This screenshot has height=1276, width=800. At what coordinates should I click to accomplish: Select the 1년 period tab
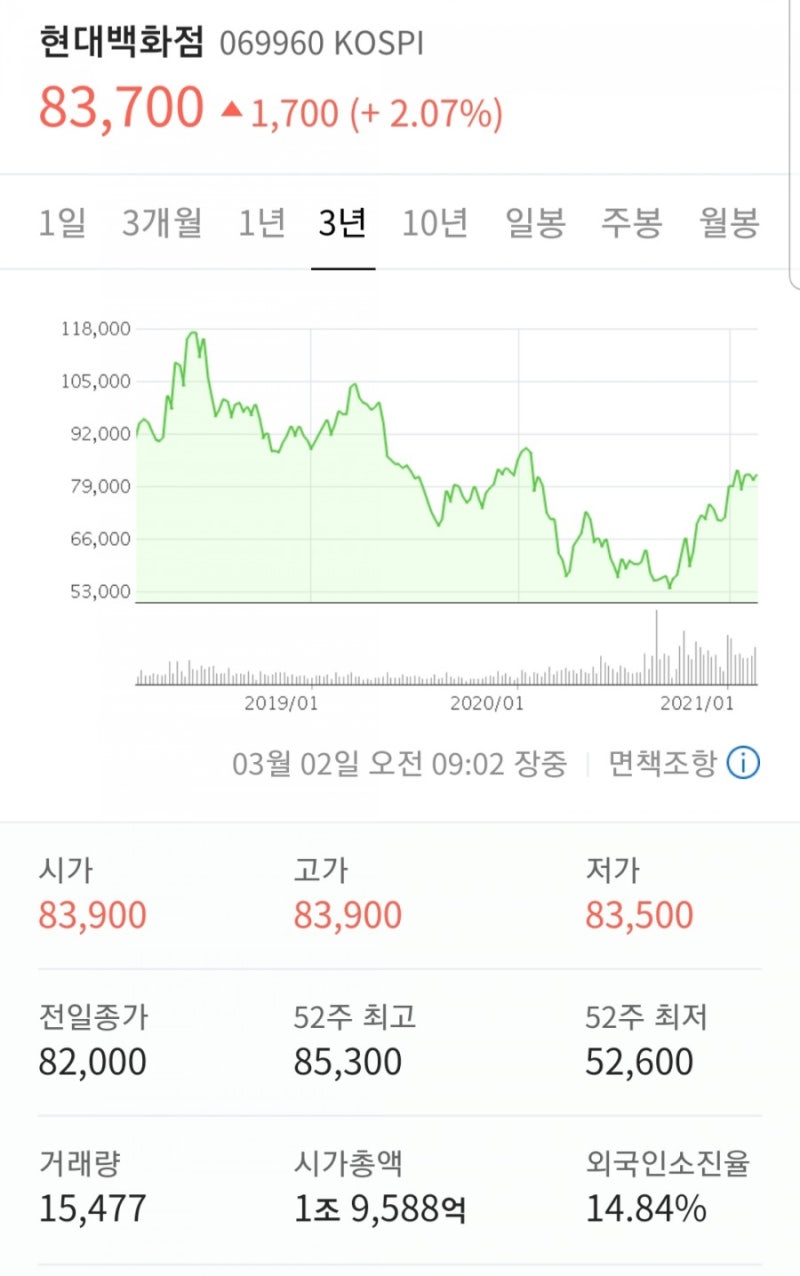pos(260,224)
